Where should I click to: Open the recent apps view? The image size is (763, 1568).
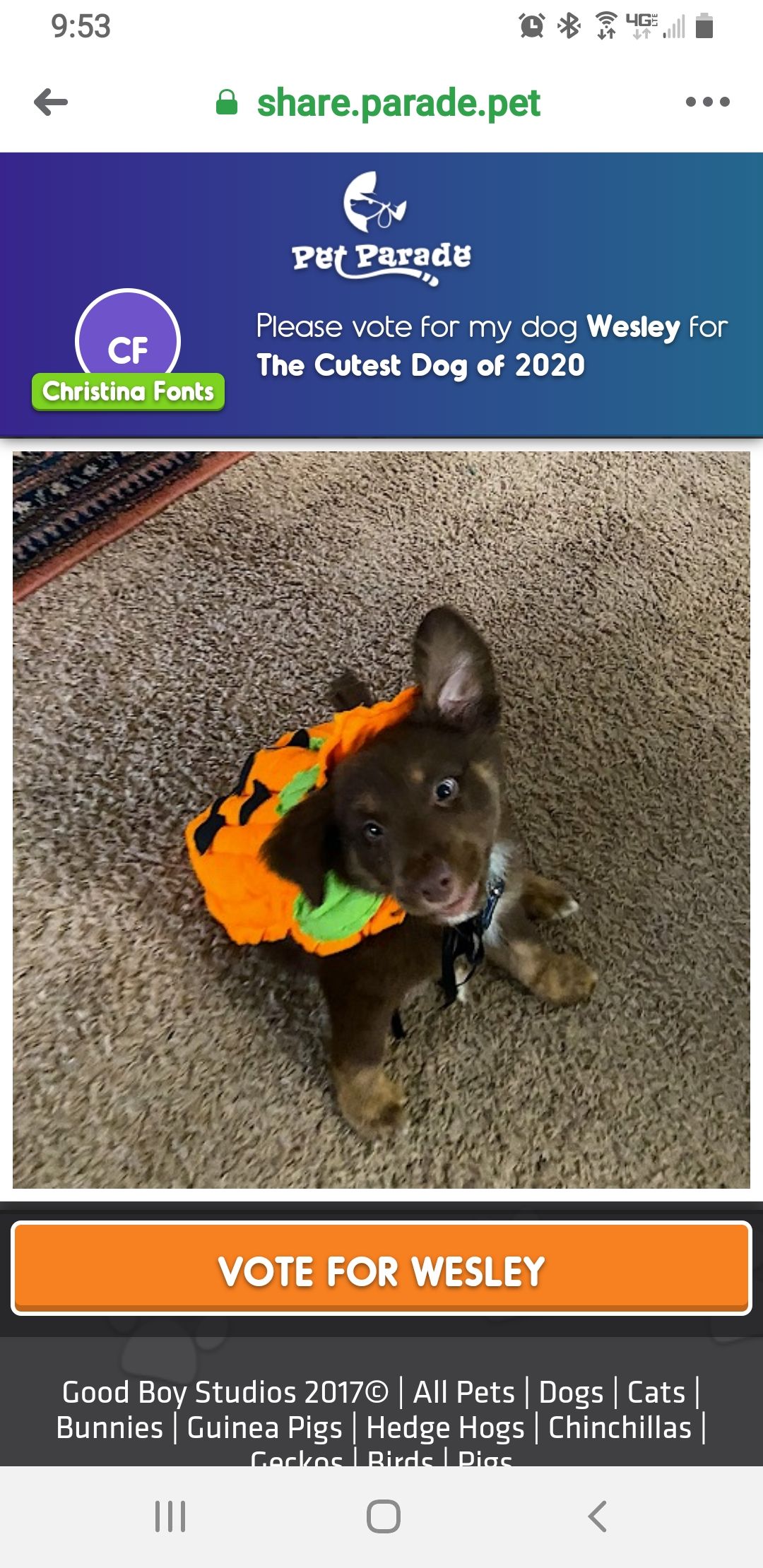coord(170,1516)
